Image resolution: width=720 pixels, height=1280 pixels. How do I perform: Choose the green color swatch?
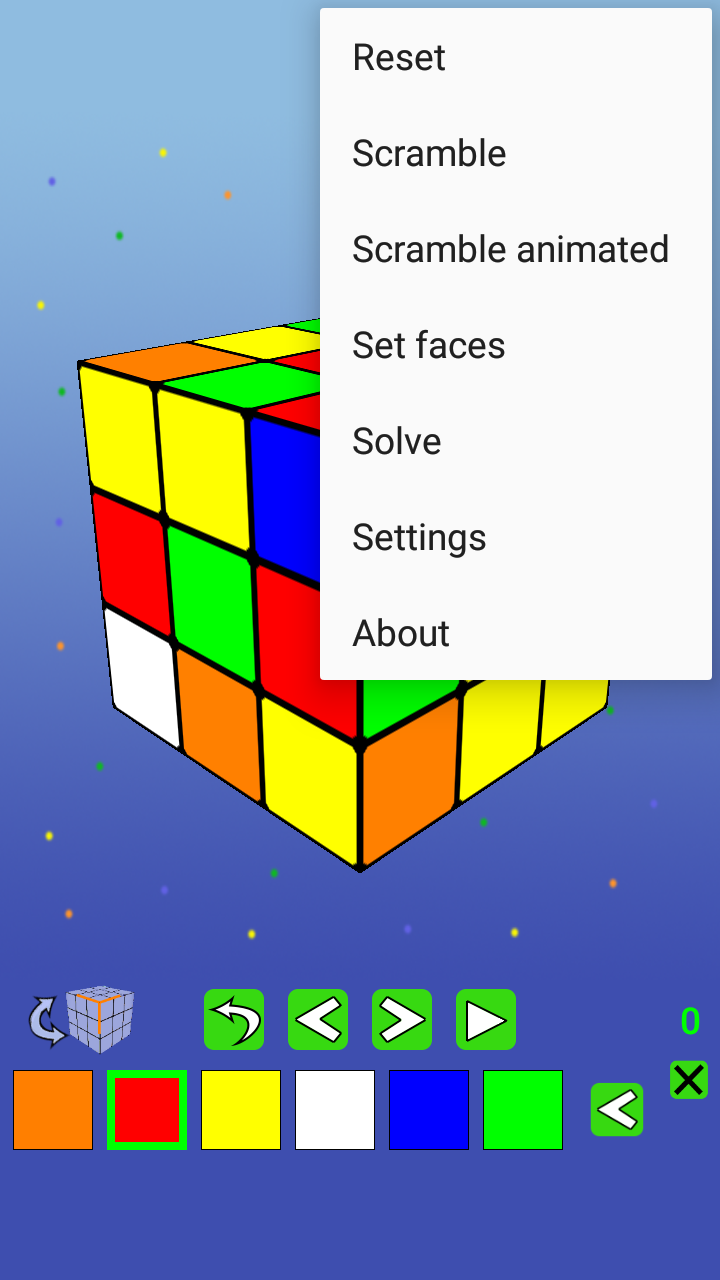523,1110
